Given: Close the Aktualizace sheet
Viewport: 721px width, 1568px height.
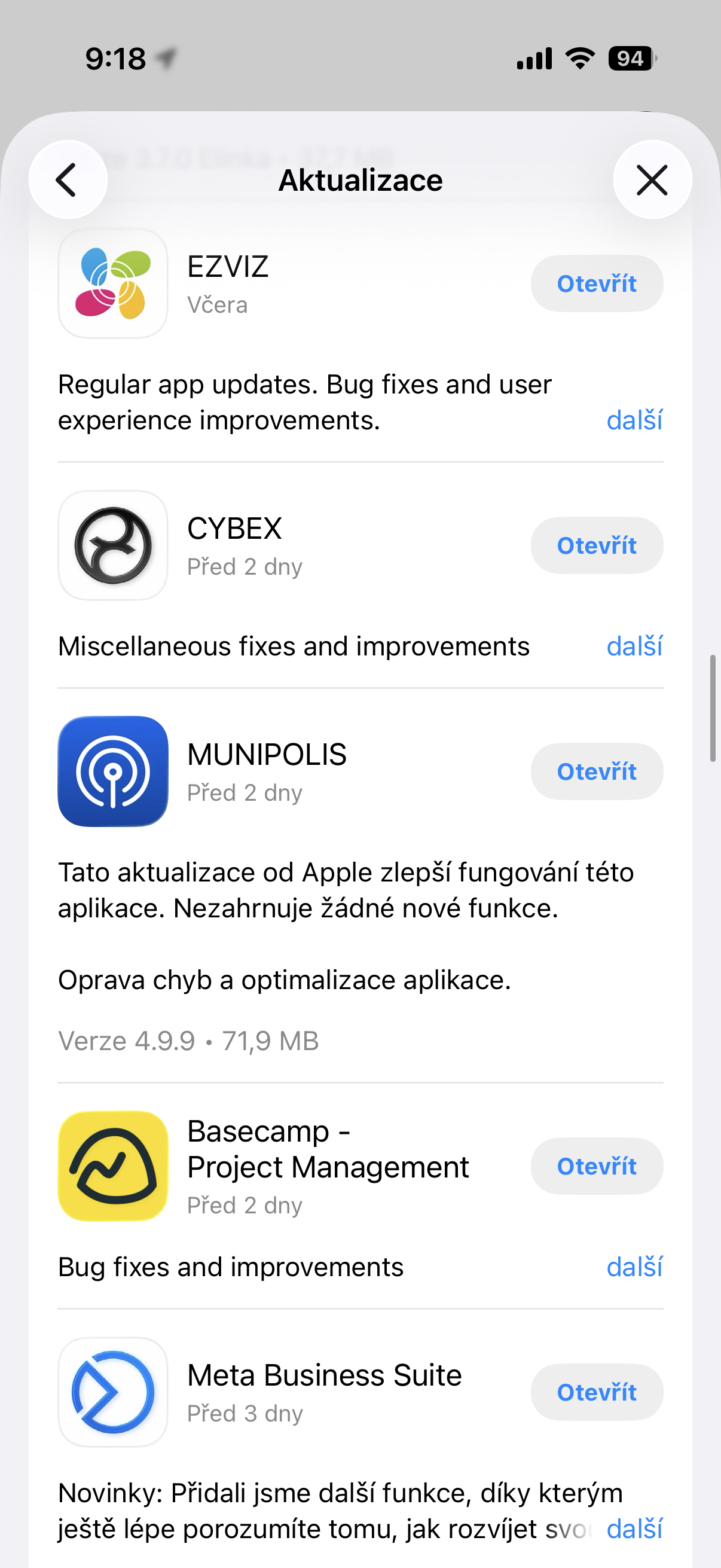Looking at the screenshot, I should tap(652, 180).
